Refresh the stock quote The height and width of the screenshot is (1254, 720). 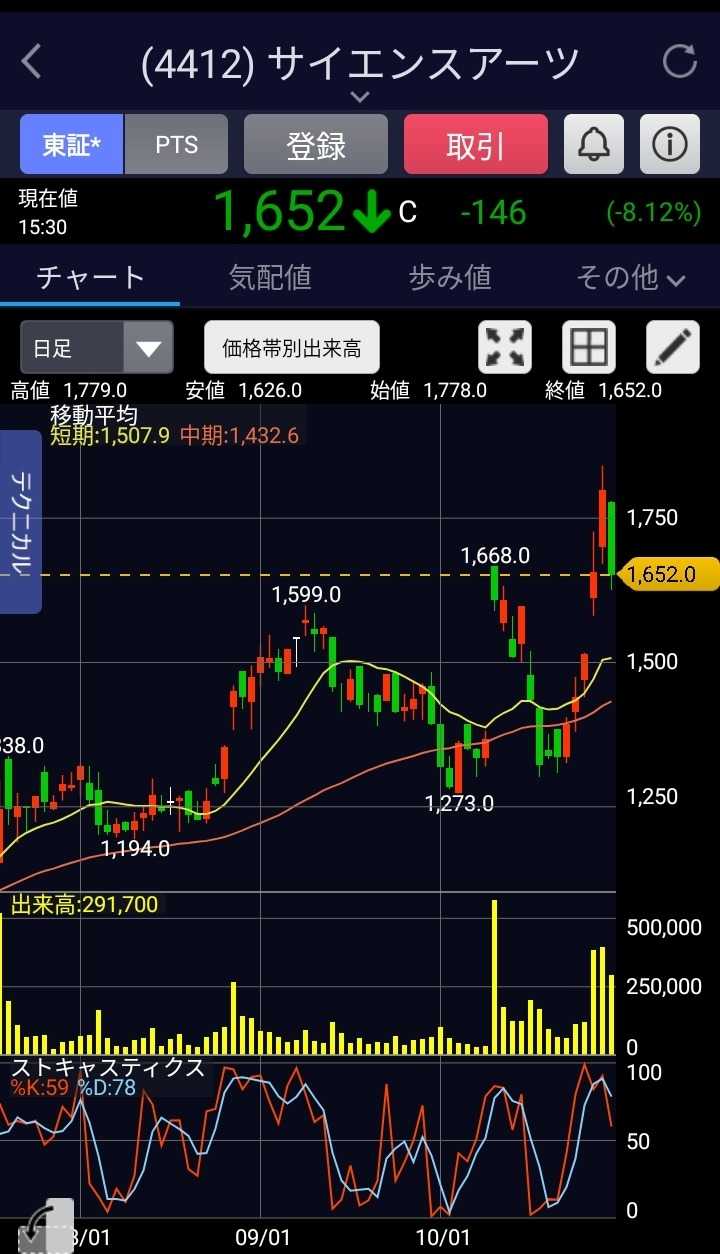pos(680,62)
